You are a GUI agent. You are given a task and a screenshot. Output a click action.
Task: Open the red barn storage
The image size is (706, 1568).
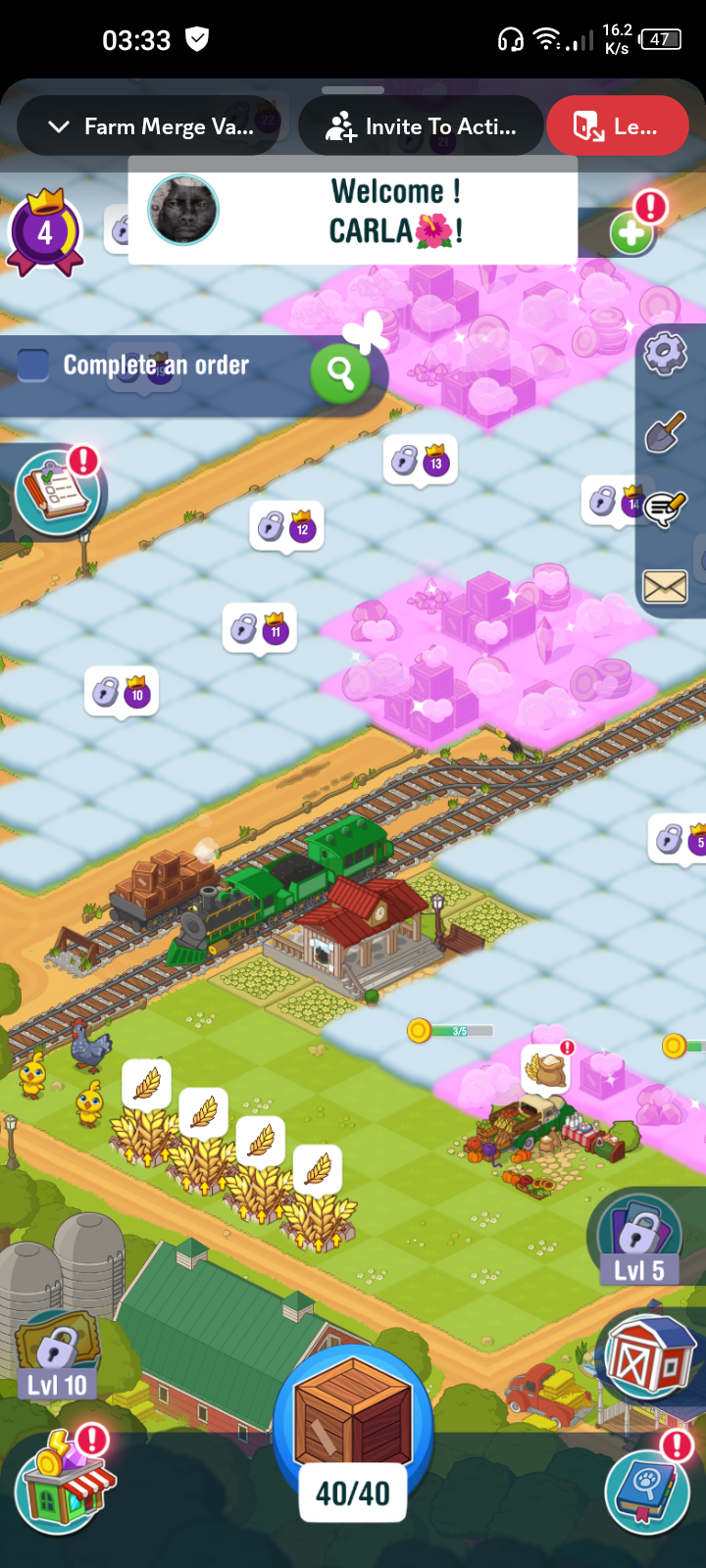click(647, 1357)
